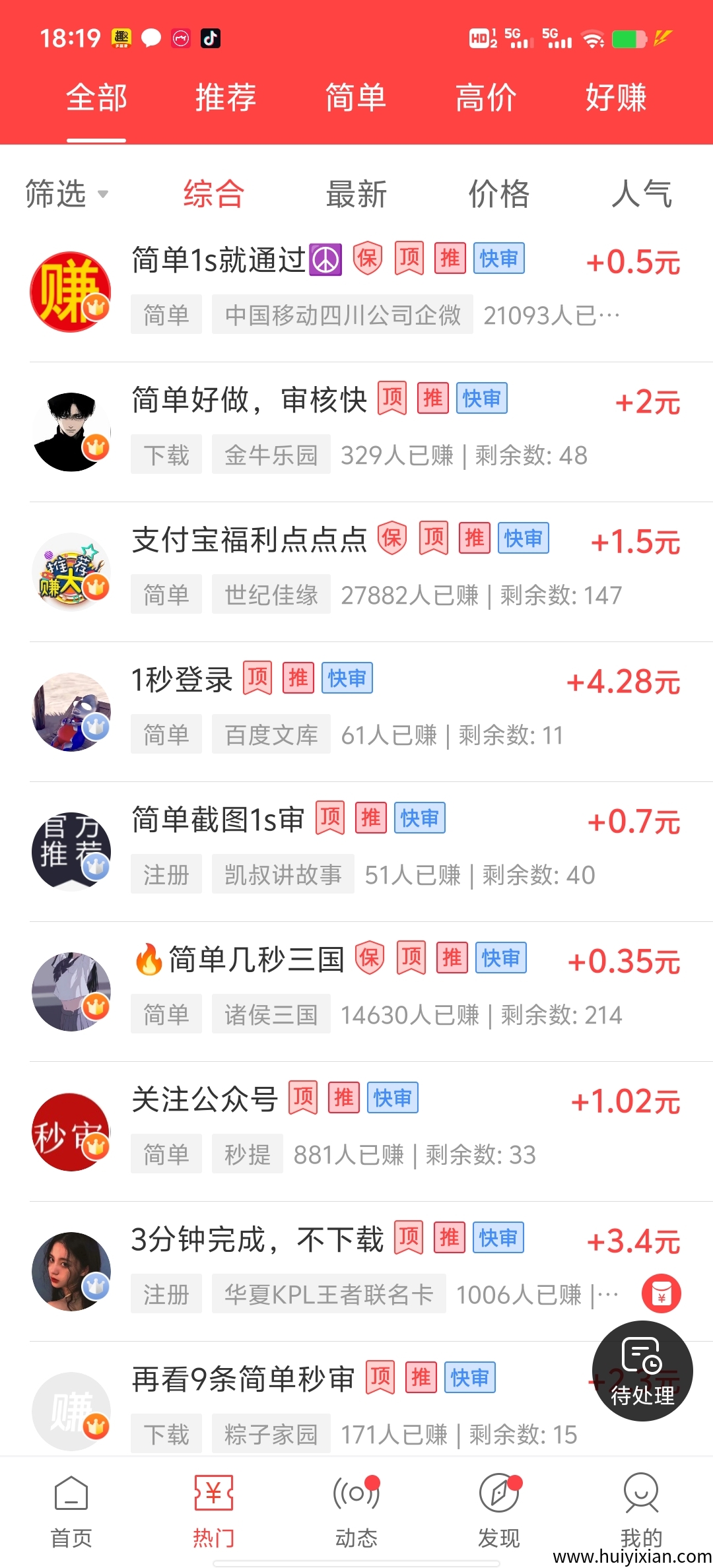This screenshot has width=713, height=1568.
Task: Open the 我的 profile tab
Action: (x=641, y=1510)
